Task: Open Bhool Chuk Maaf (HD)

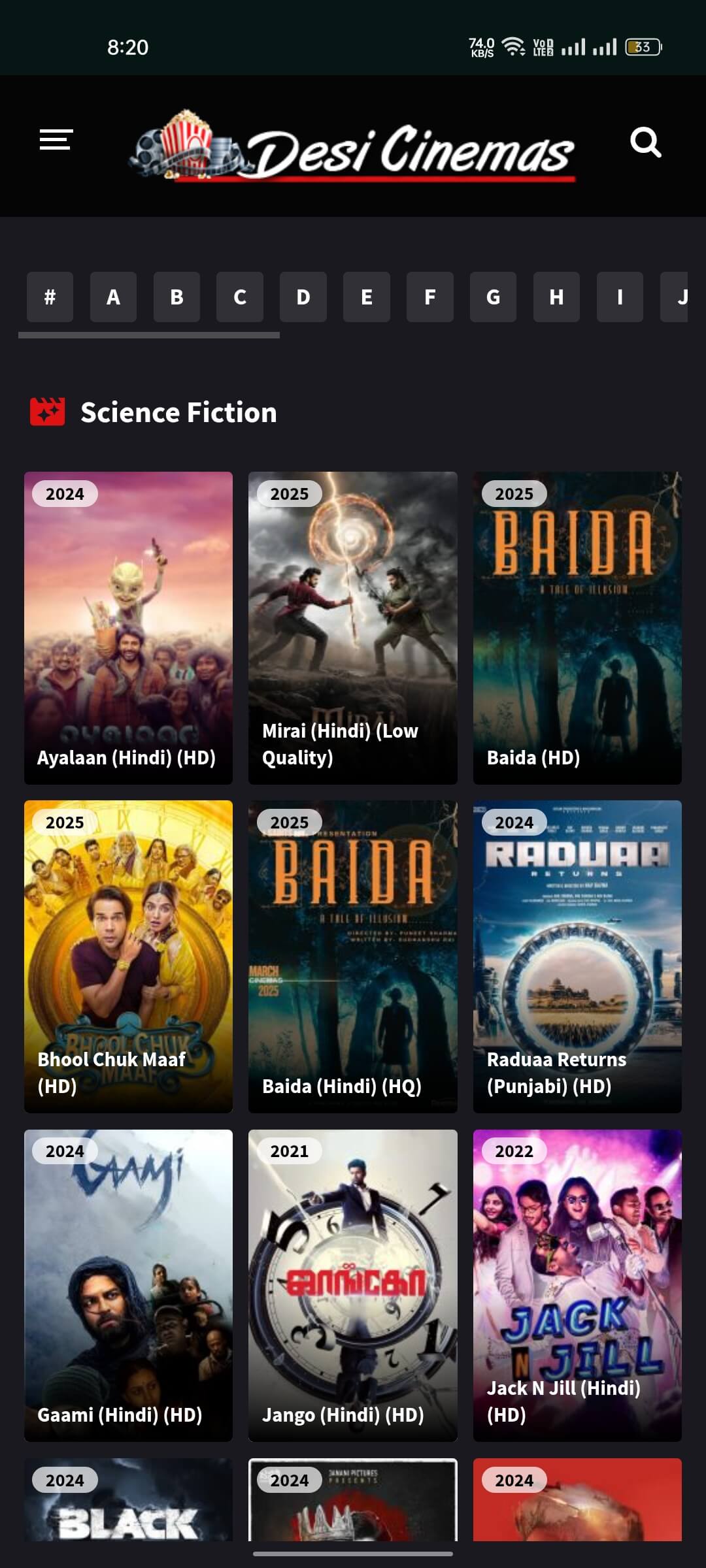Action: tap(128, 956)
